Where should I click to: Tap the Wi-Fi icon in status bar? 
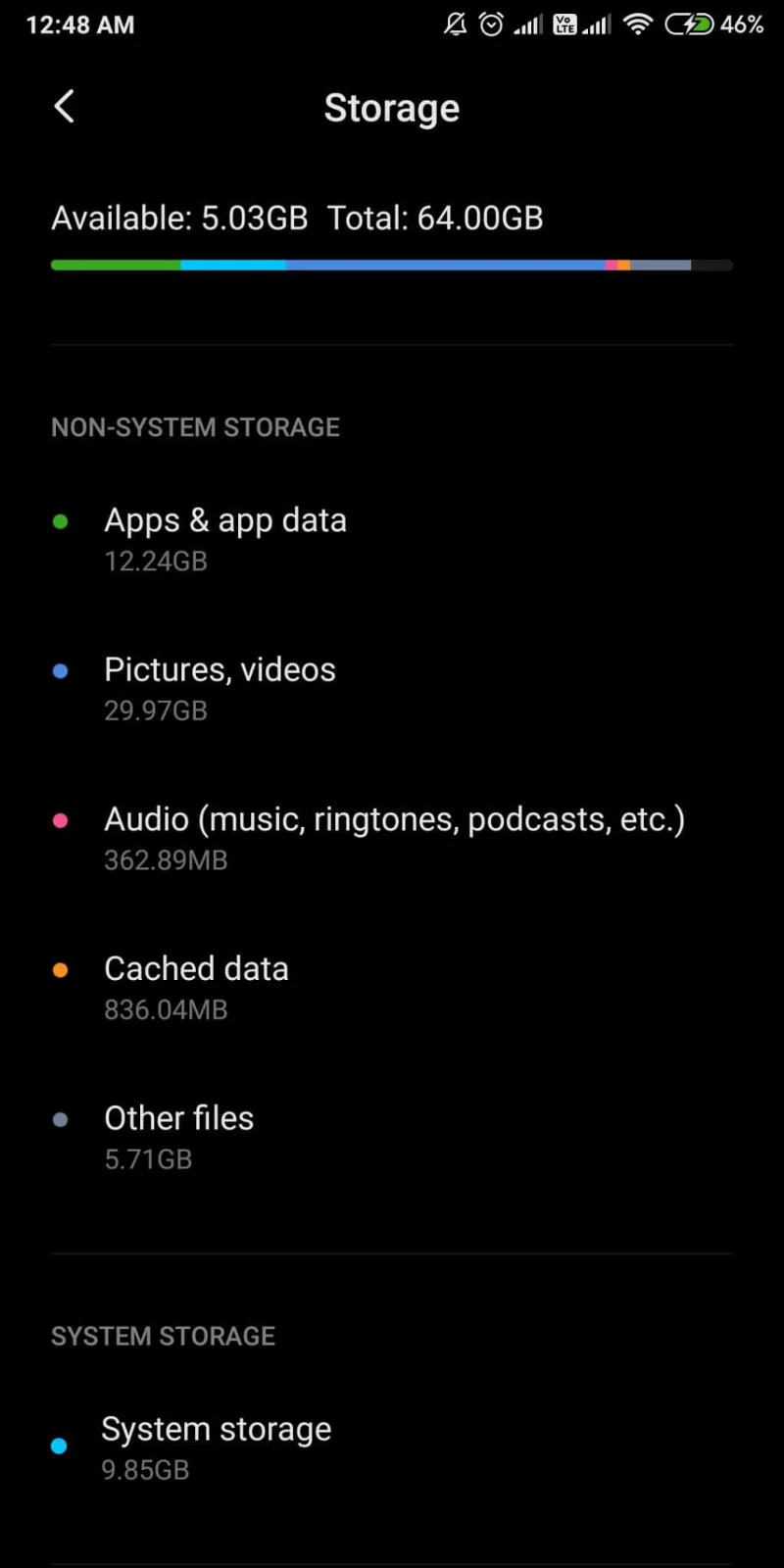point(637,24)
